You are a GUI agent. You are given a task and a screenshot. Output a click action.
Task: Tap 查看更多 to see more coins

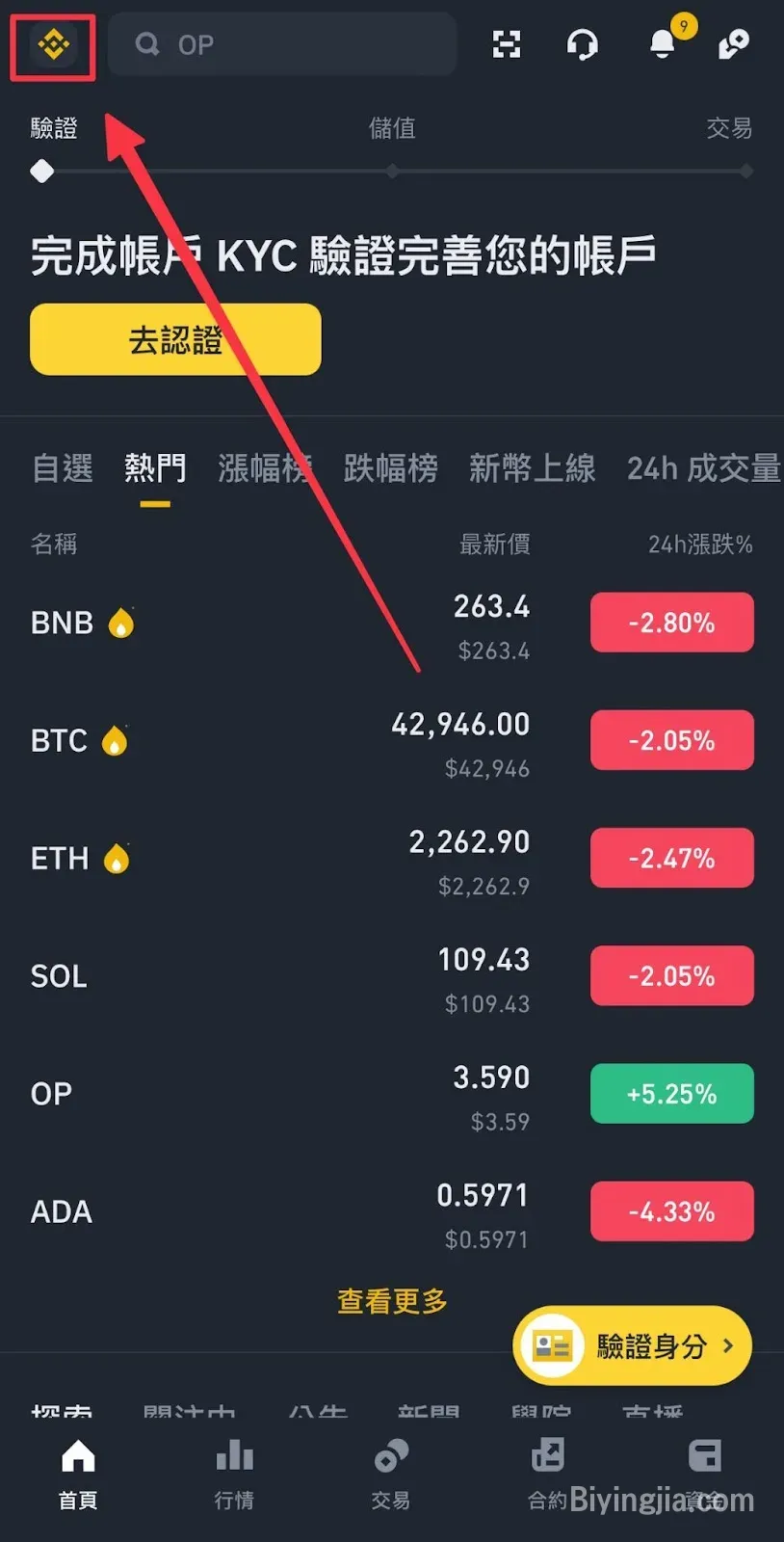click(x=392, y=1302)
